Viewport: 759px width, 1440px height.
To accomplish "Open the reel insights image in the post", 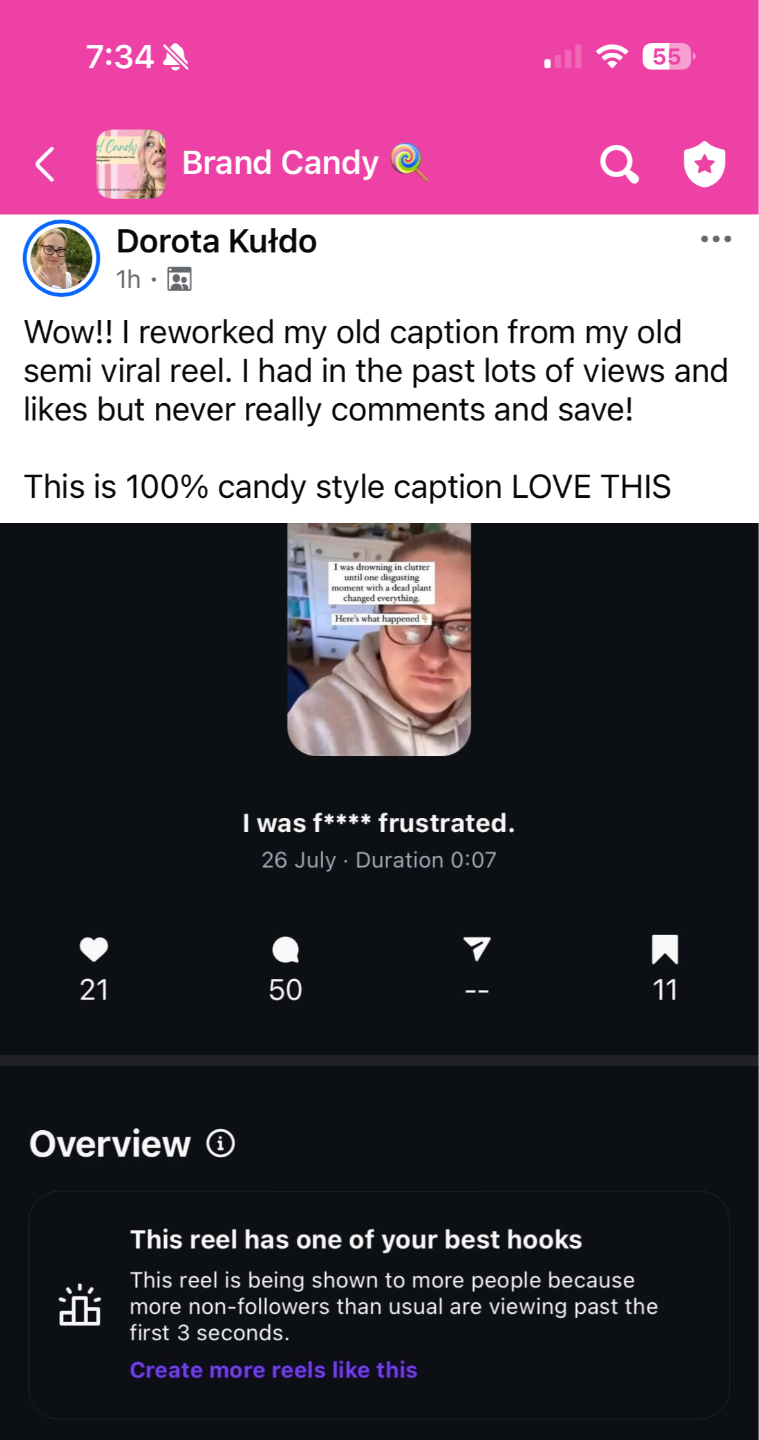I will click(379, 900).
